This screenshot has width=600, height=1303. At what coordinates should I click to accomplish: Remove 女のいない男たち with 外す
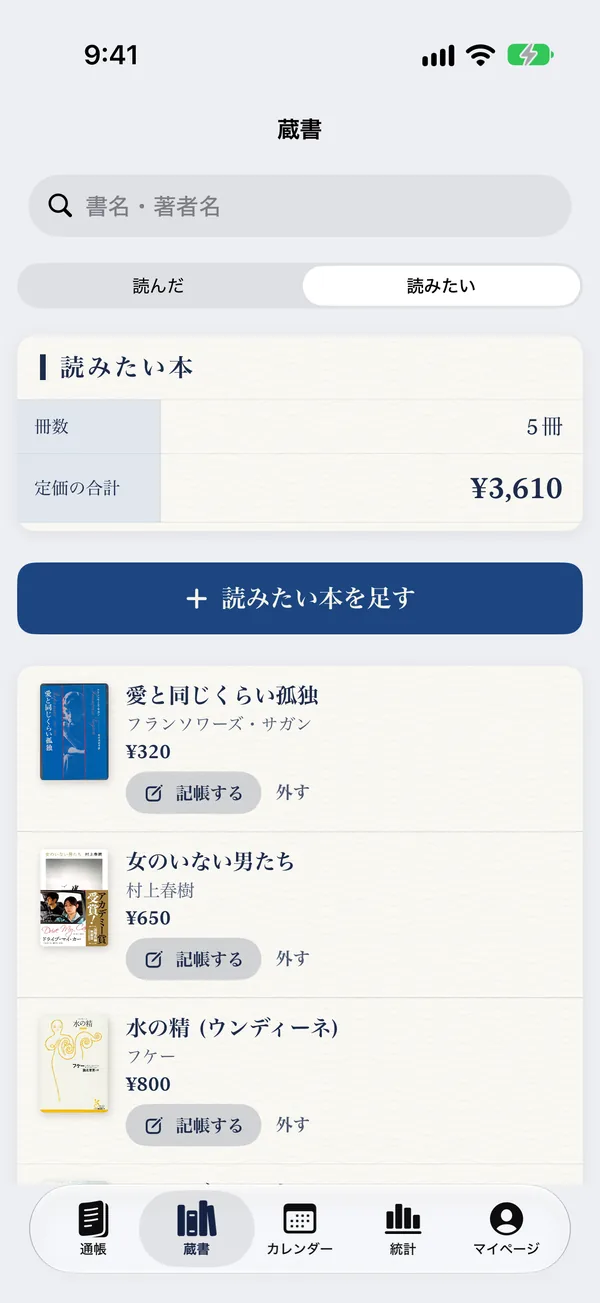coord(293,958)
